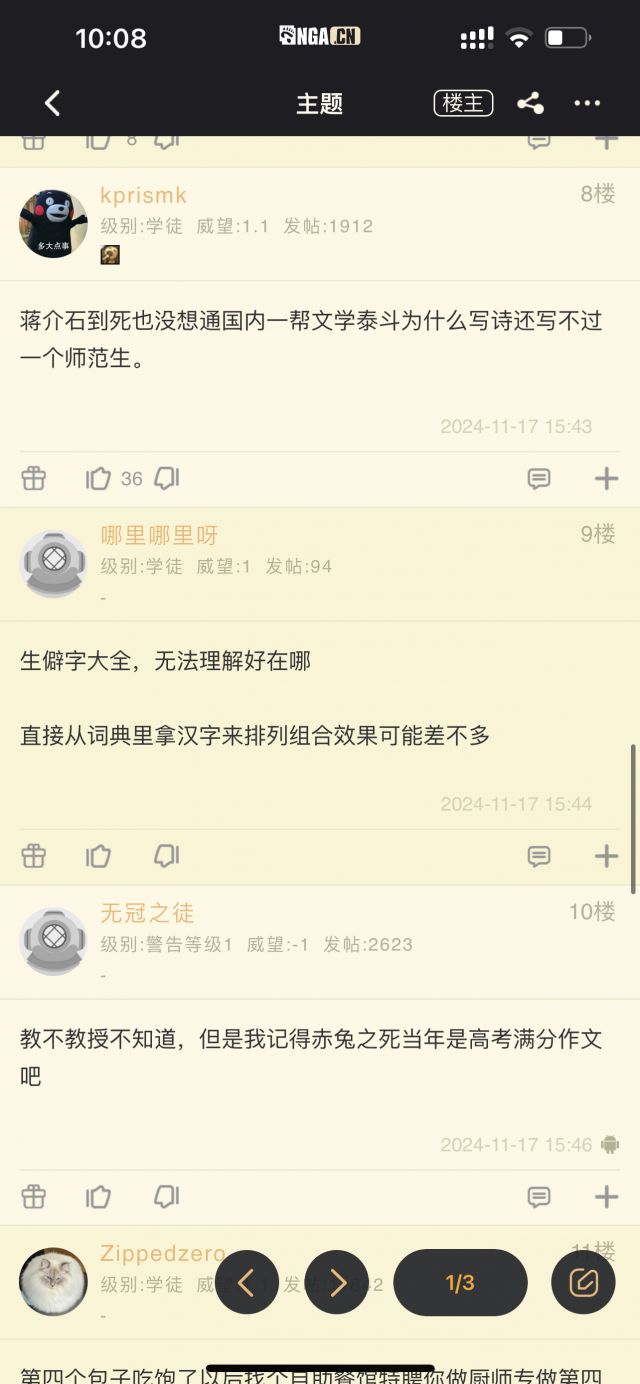Comment on 哪里哪里呀's post

click(x=539, y=856)
